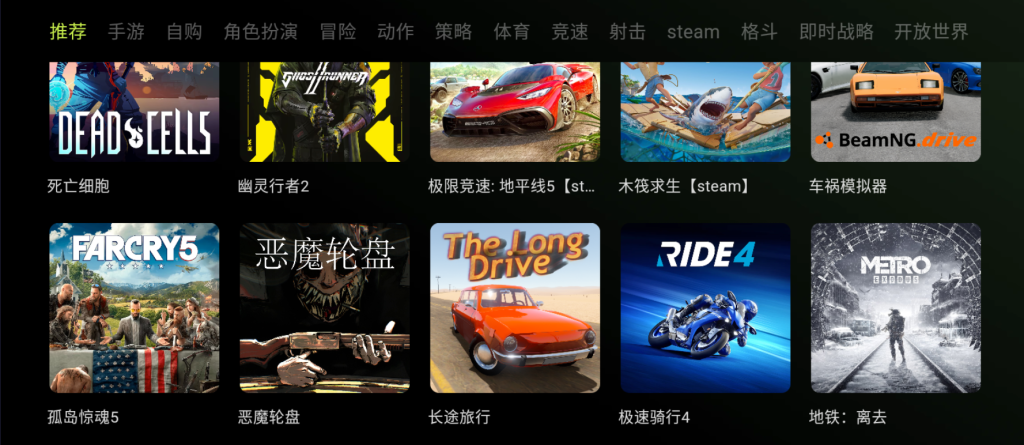Switch to the 手游 tab
This screenshot has width=1024, height=445.
[126, 31]
